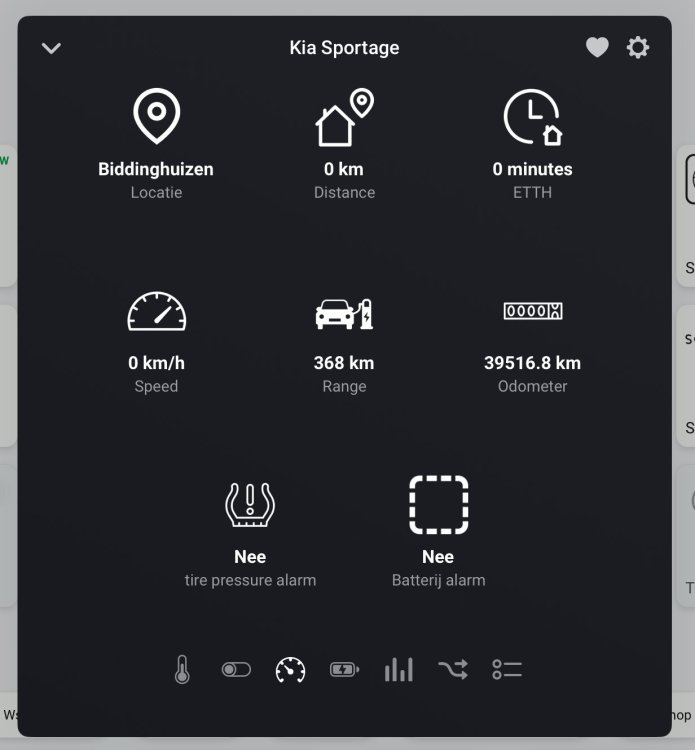Open the ETTH tile
Viewport: 695px width, 750px height.
coord(532,145)
